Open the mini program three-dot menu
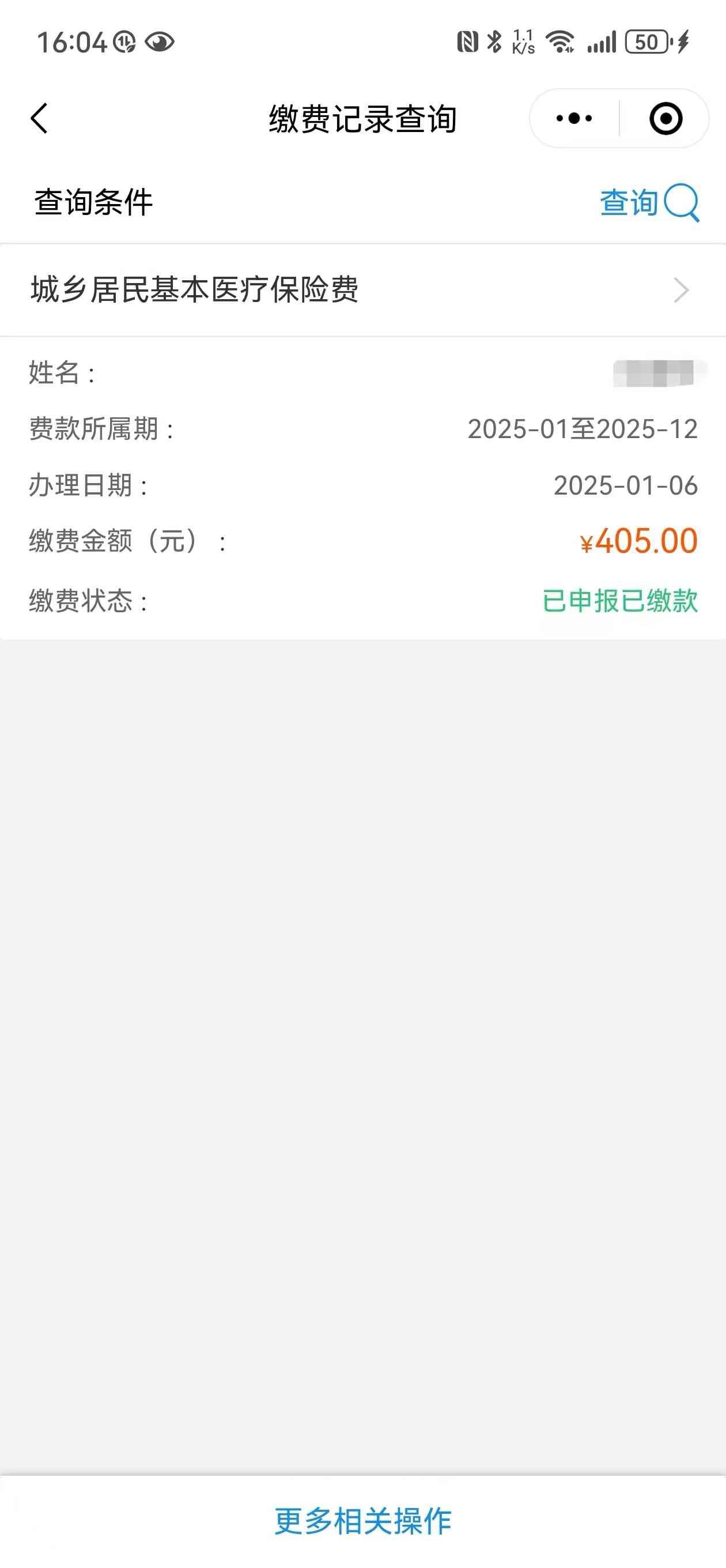The height and width of the screenshot is (1568, 726). pos(574,118)
